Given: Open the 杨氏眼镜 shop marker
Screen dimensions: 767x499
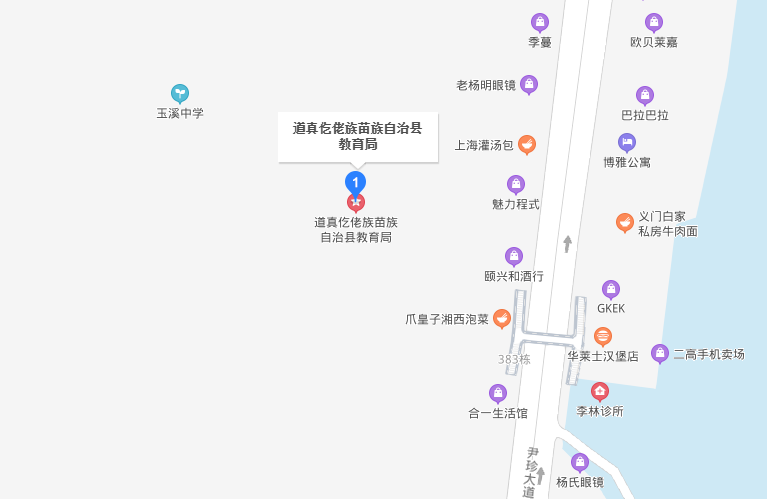Looking at the screenshot, I should click(x=580, y=462).
